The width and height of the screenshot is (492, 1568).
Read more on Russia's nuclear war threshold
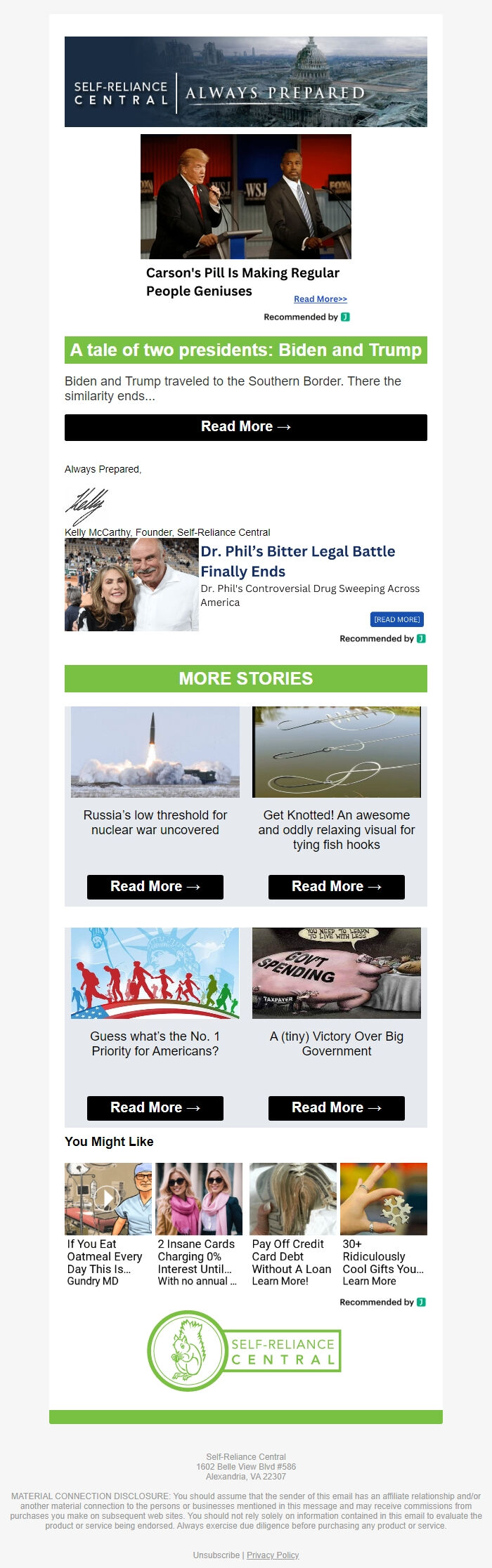point(155,887)
